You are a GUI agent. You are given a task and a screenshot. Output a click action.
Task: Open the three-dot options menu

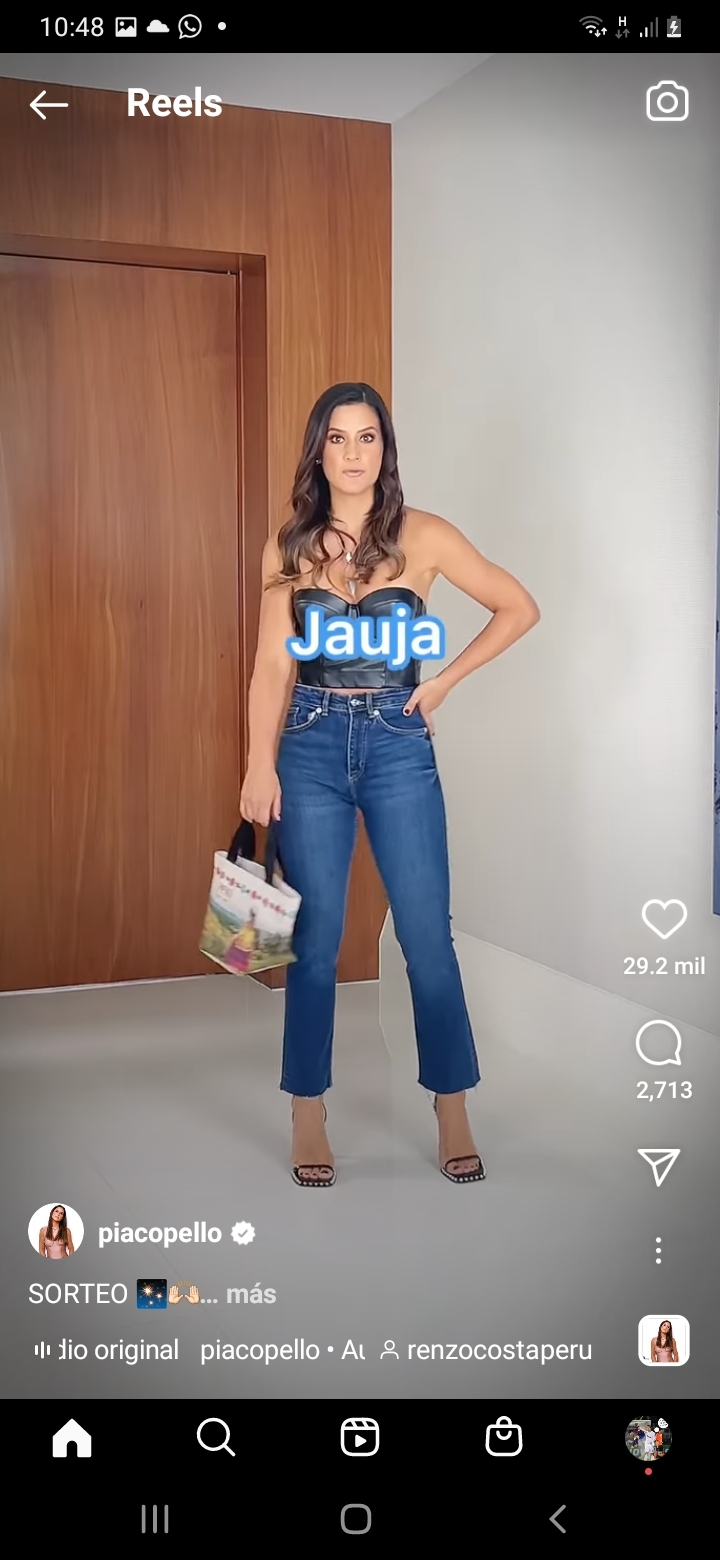point(658,1250)
